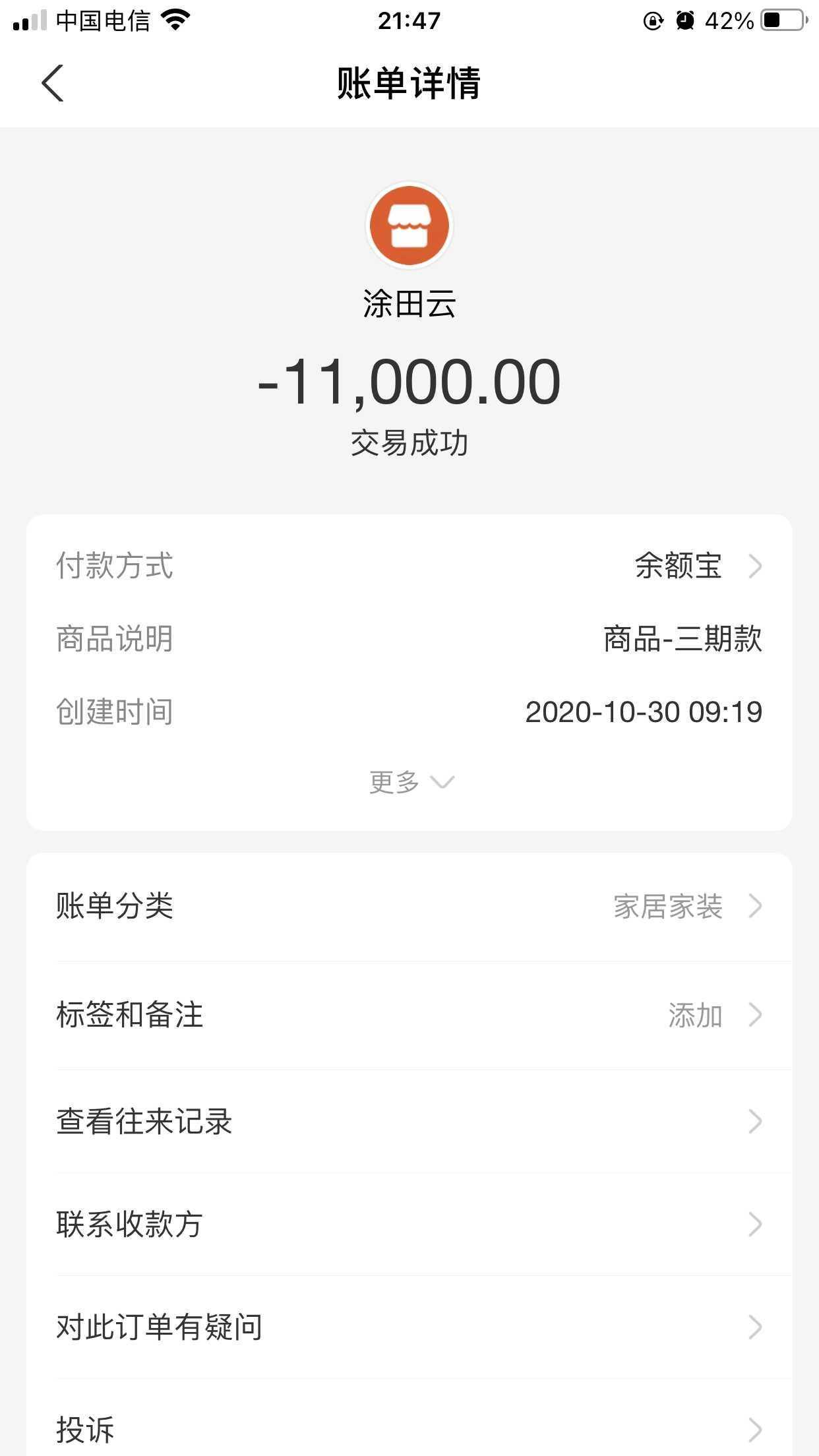Expand 更多 transaction details
This screenshot has height=1456, width=819.
(x=410, y=782)
